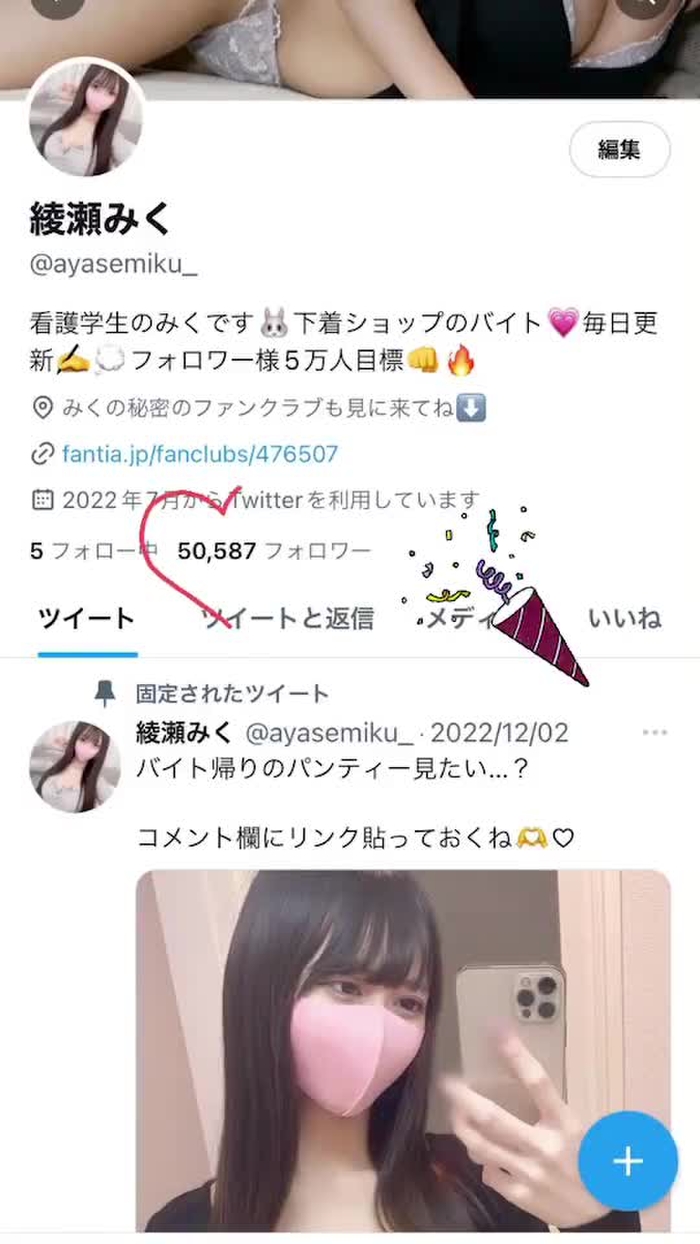Switch to the ツイートと返信 tab
Screen dimensions: 700x1244
coord(287,618)
